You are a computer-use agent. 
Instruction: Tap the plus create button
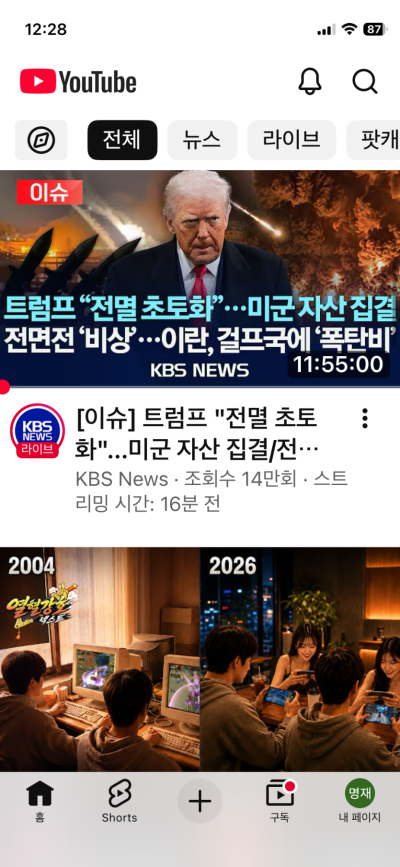200,801
